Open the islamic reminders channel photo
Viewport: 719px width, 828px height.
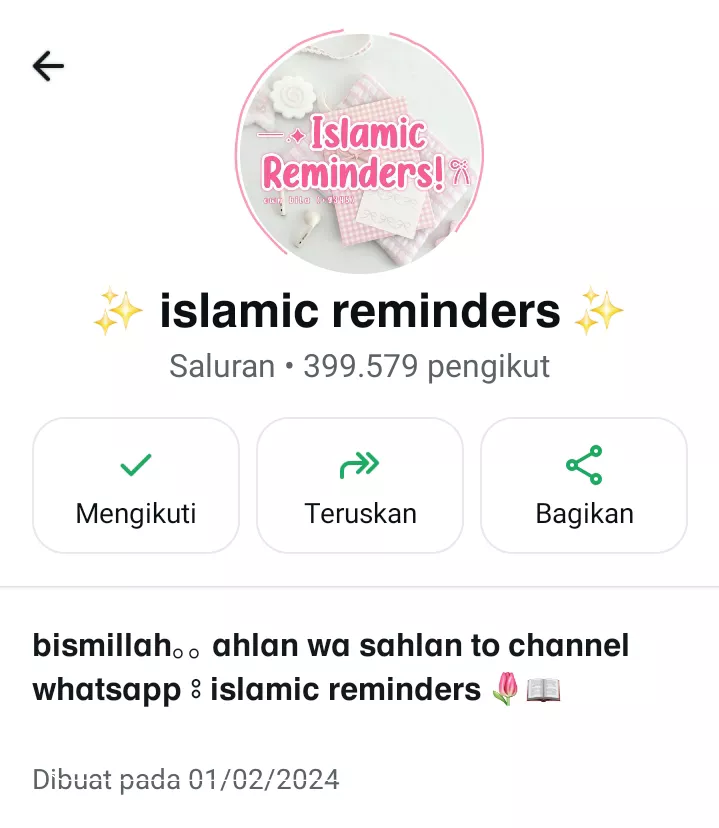360,155
